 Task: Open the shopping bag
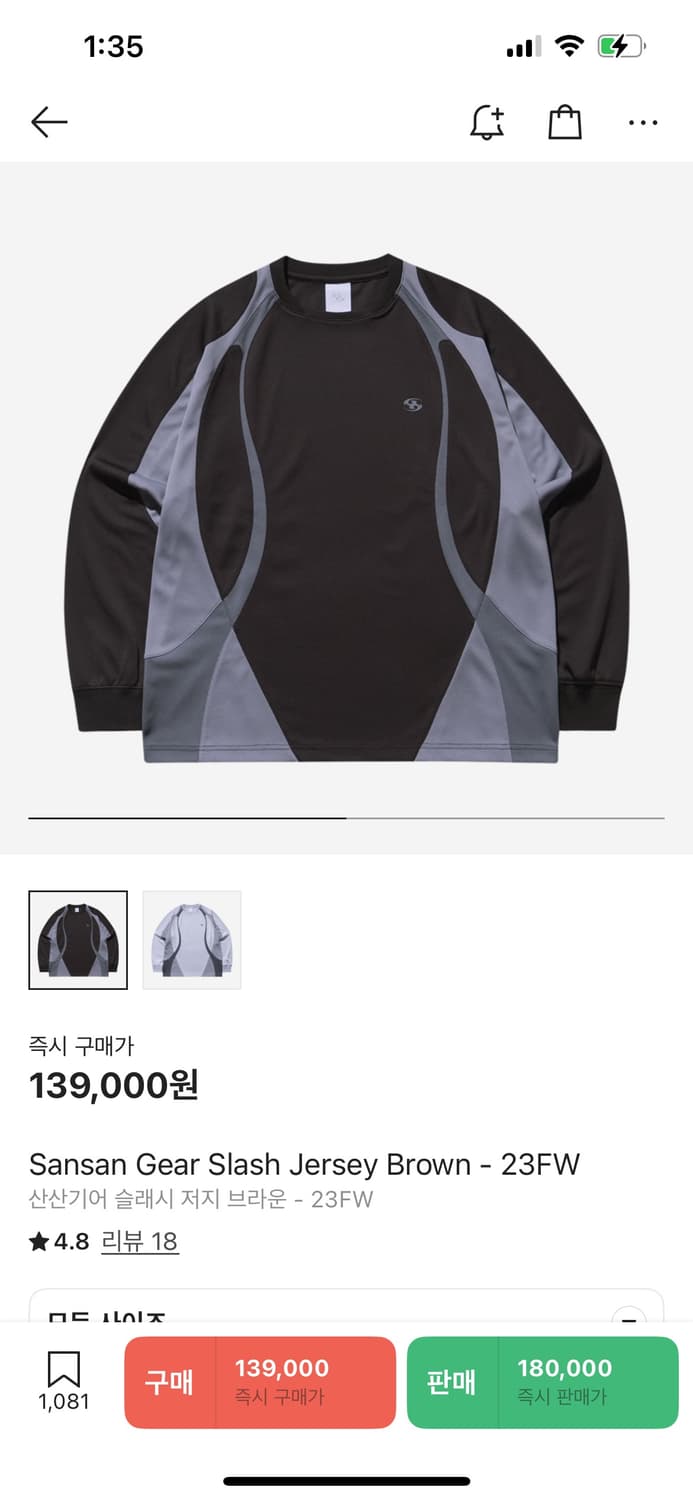pyautogui.click(x=565, y=123)
